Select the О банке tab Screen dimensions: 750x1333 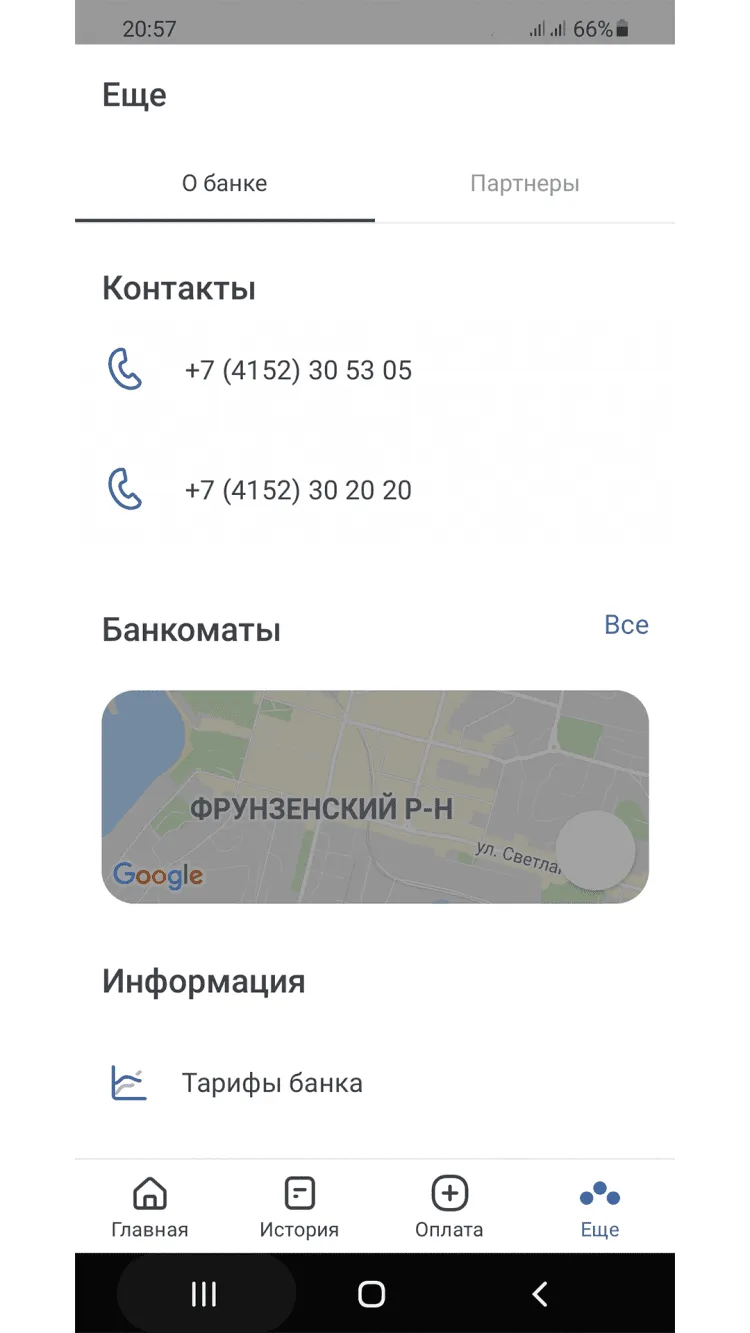(224, 184)
